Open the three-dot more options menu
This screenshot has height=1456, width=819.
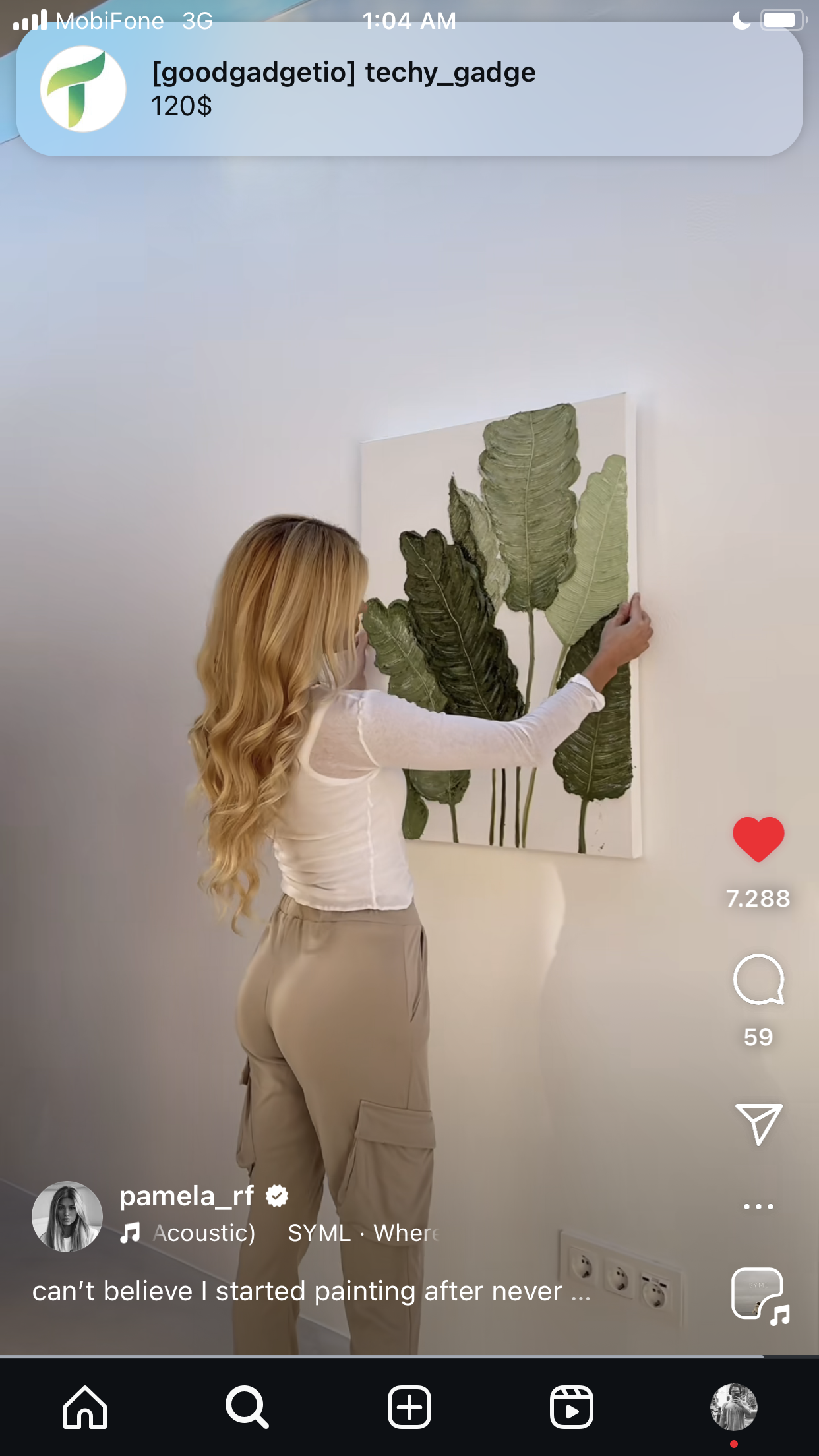(758, 1206)
